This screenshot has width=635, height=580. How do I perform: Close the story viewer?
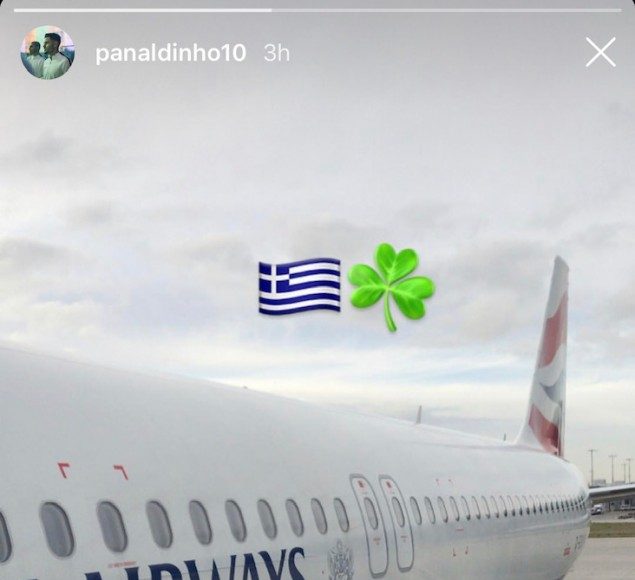600,52
